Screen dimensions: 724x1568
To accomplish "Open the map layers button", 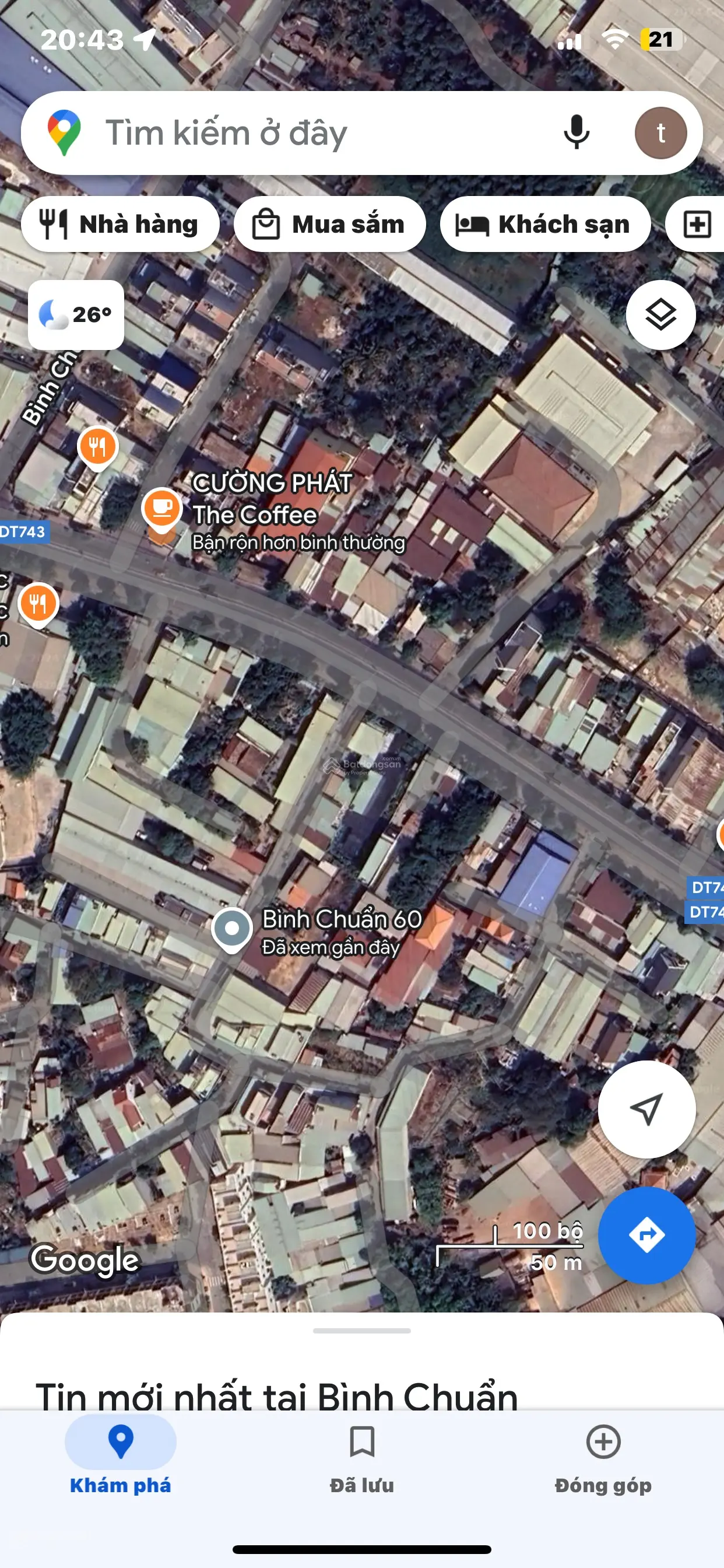I will (660, 314).
